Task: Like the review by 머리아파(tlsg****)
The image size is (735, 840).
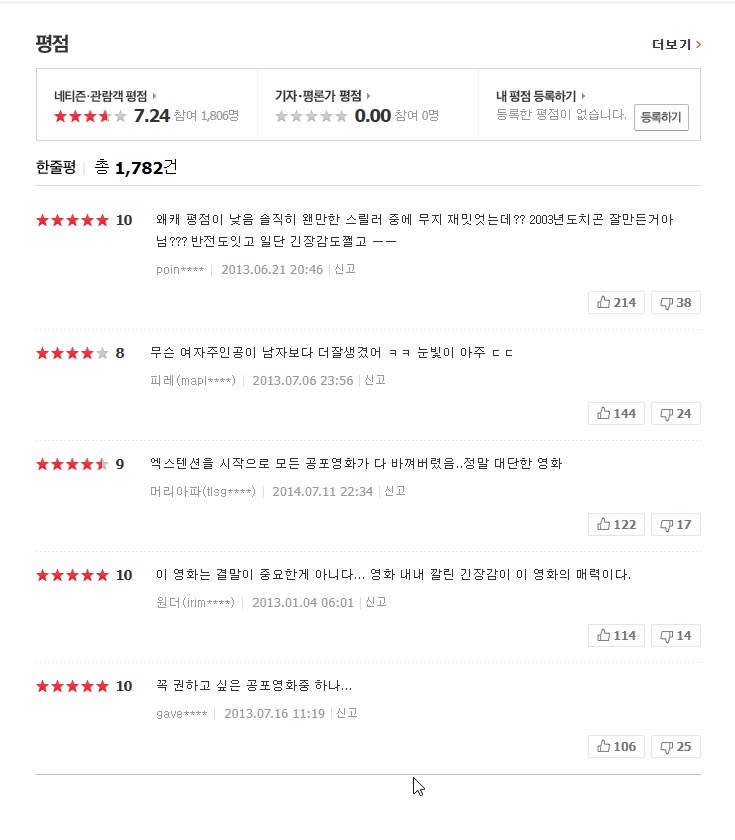Action: (616, 524)
